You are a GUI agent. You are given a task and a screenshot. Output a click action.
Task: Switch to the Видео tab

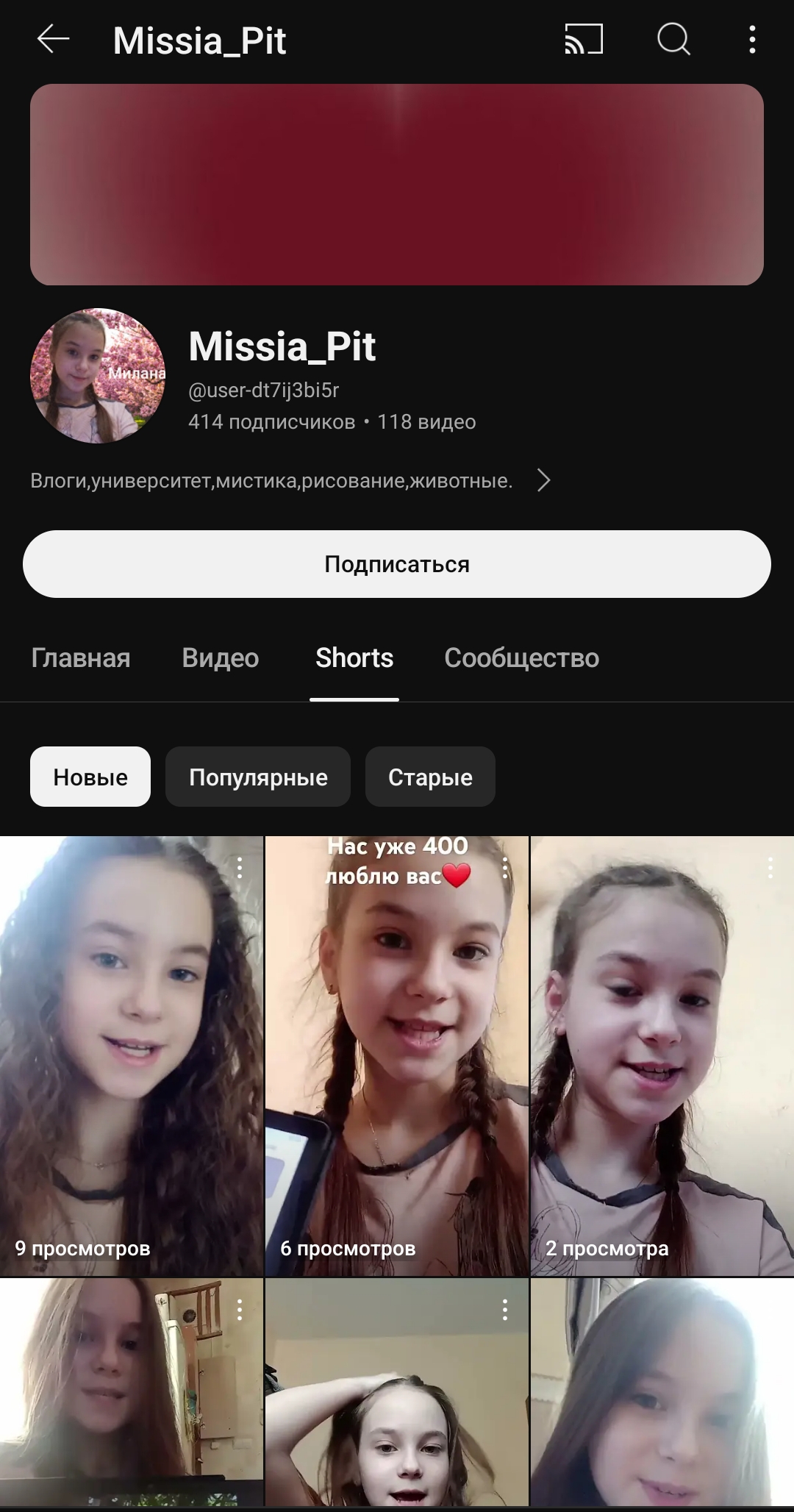coord(221,657)
